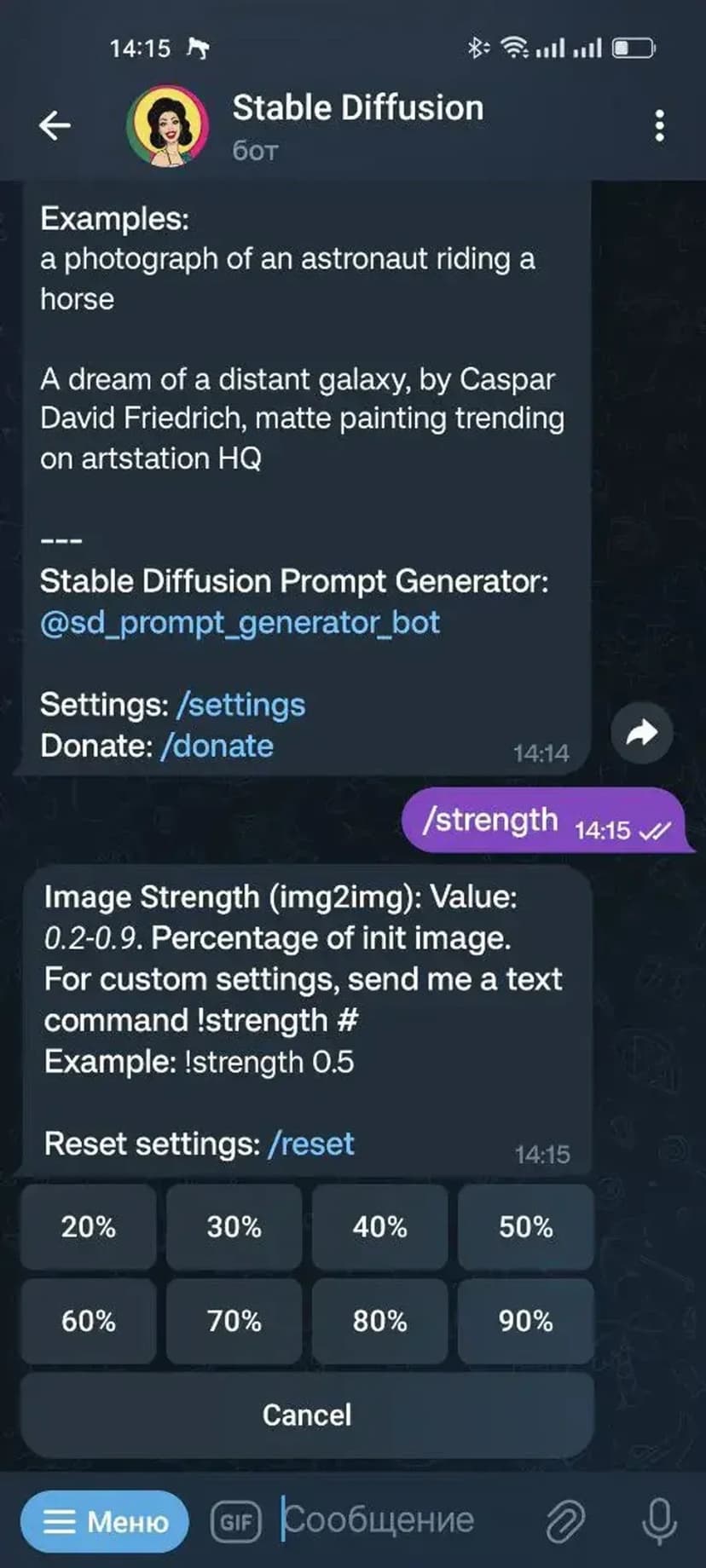Set strength to 70%
The width and height of the screenshot is (706, 1568).
(234, 1321)
